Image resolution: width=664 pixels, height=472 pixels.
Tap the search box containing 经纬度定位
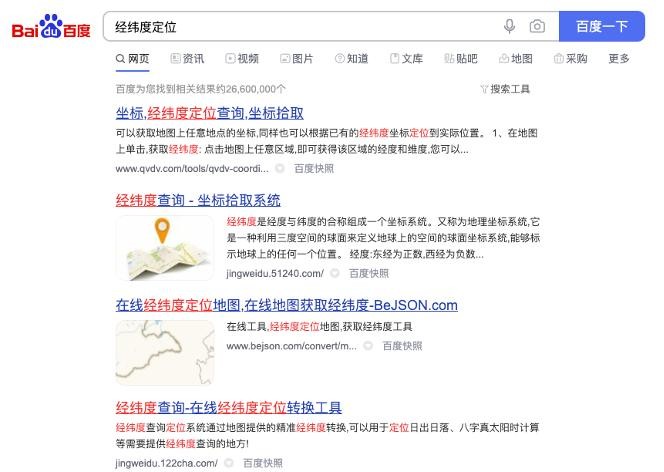(300, 26)
